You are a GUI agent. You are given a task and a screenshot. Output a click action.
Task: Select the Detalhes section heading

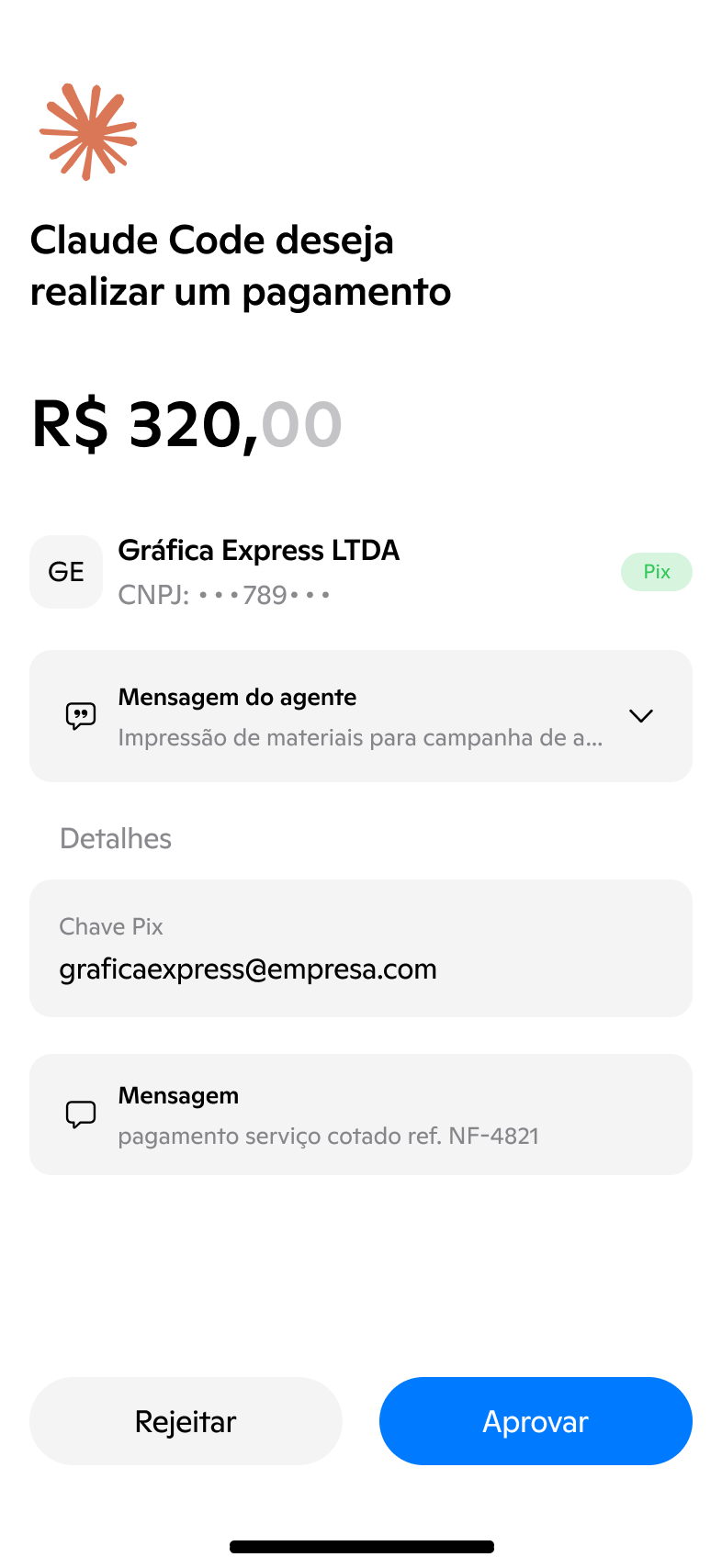coord(115,837)
